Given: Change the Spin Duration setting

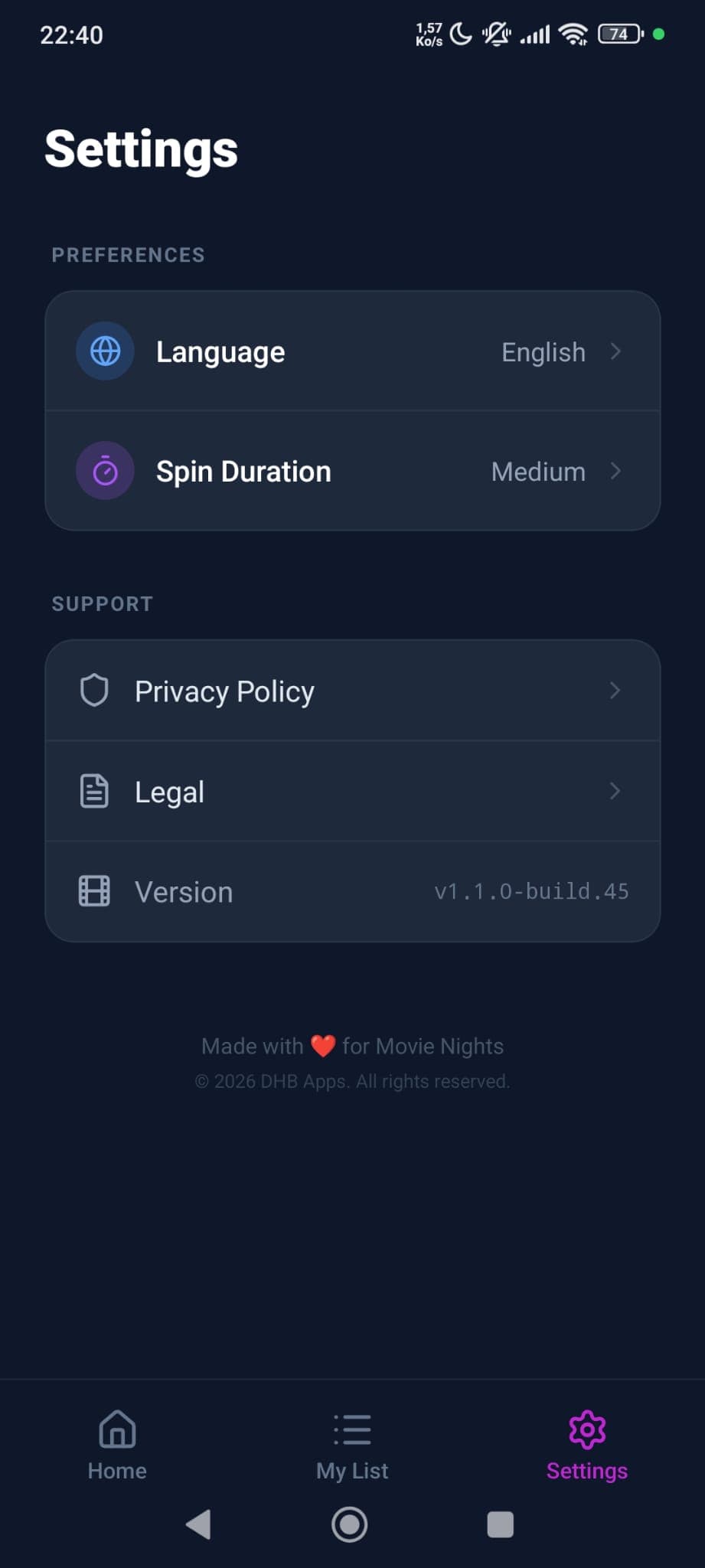Looking at the screenshot, I should click(352, 471).
